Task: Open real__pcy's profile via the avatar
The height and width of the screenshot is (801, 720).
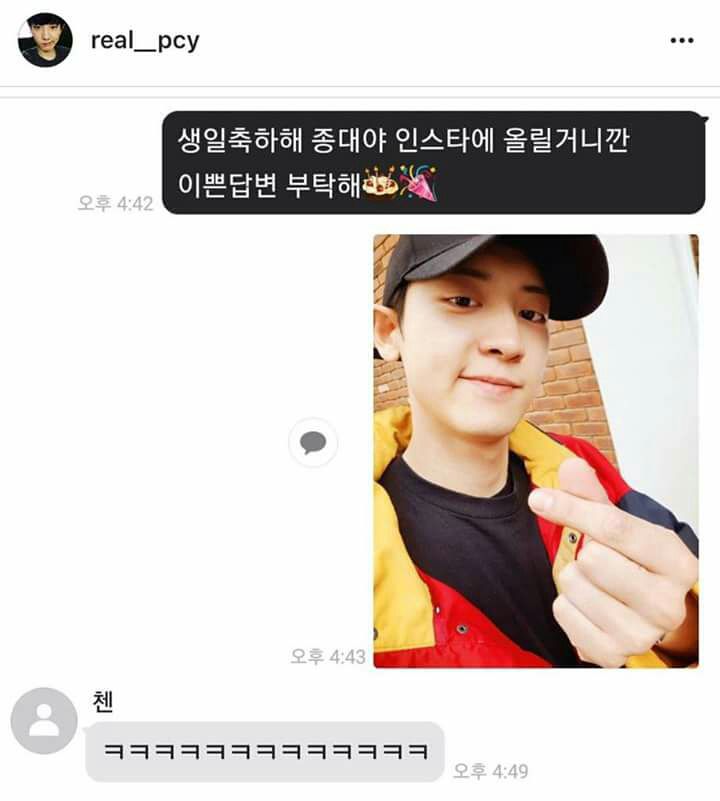Action: [x=45, y=40]
